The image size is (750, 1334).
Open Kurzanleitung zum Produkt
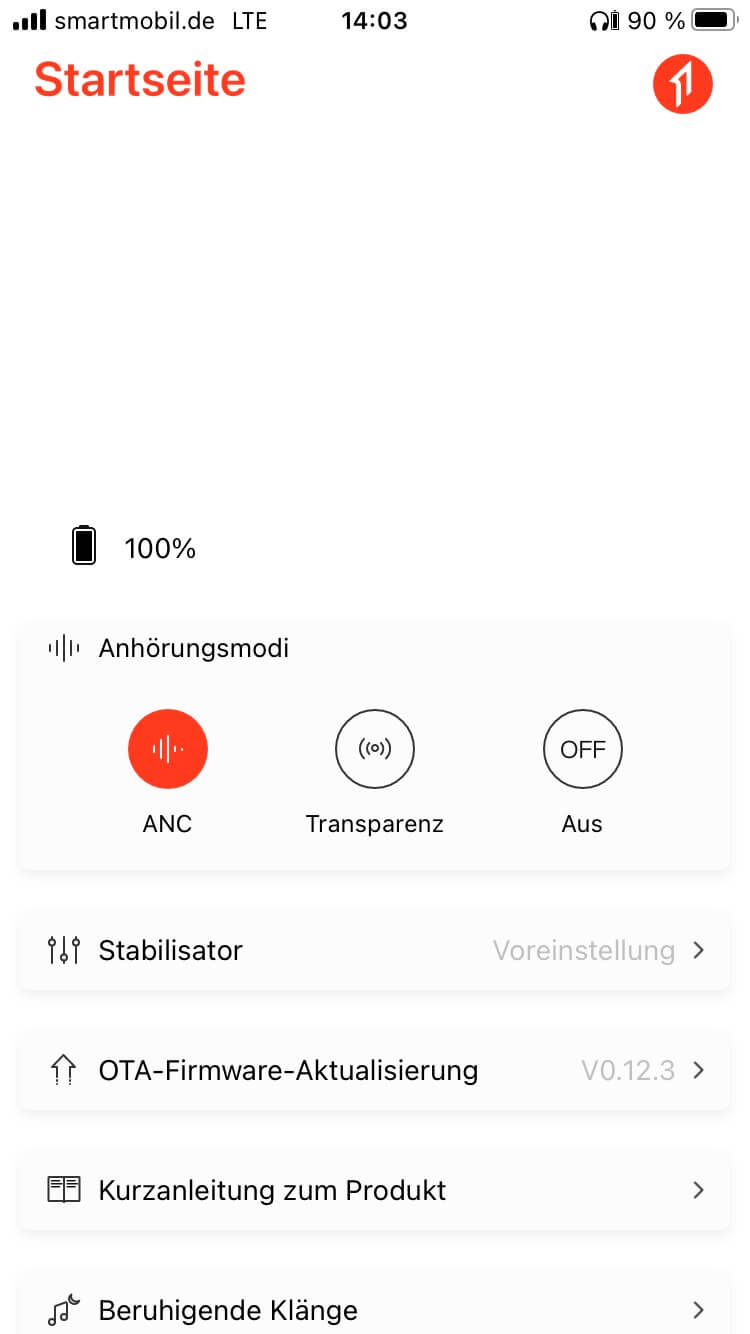tap(375, 1190)
